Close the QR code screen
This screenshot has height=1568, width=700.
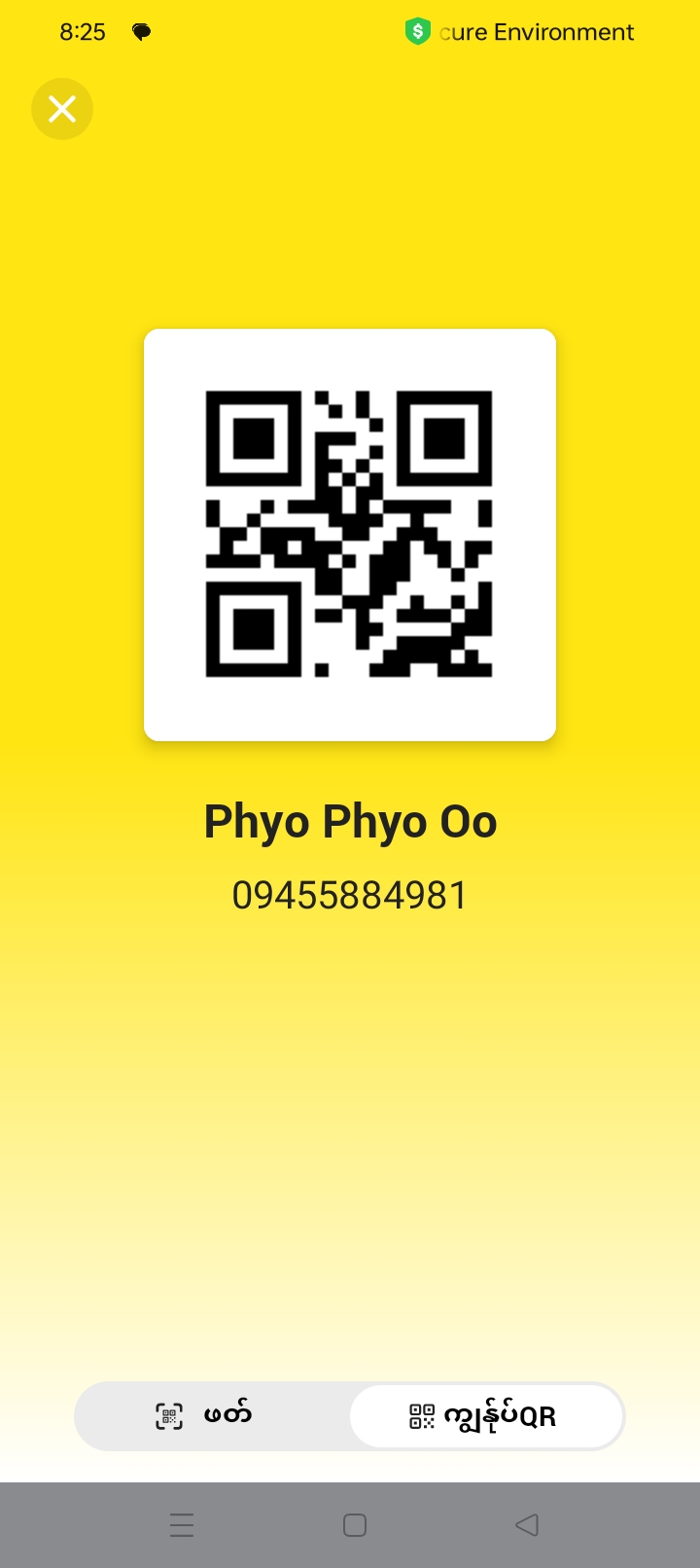click(x=62, y=109)
